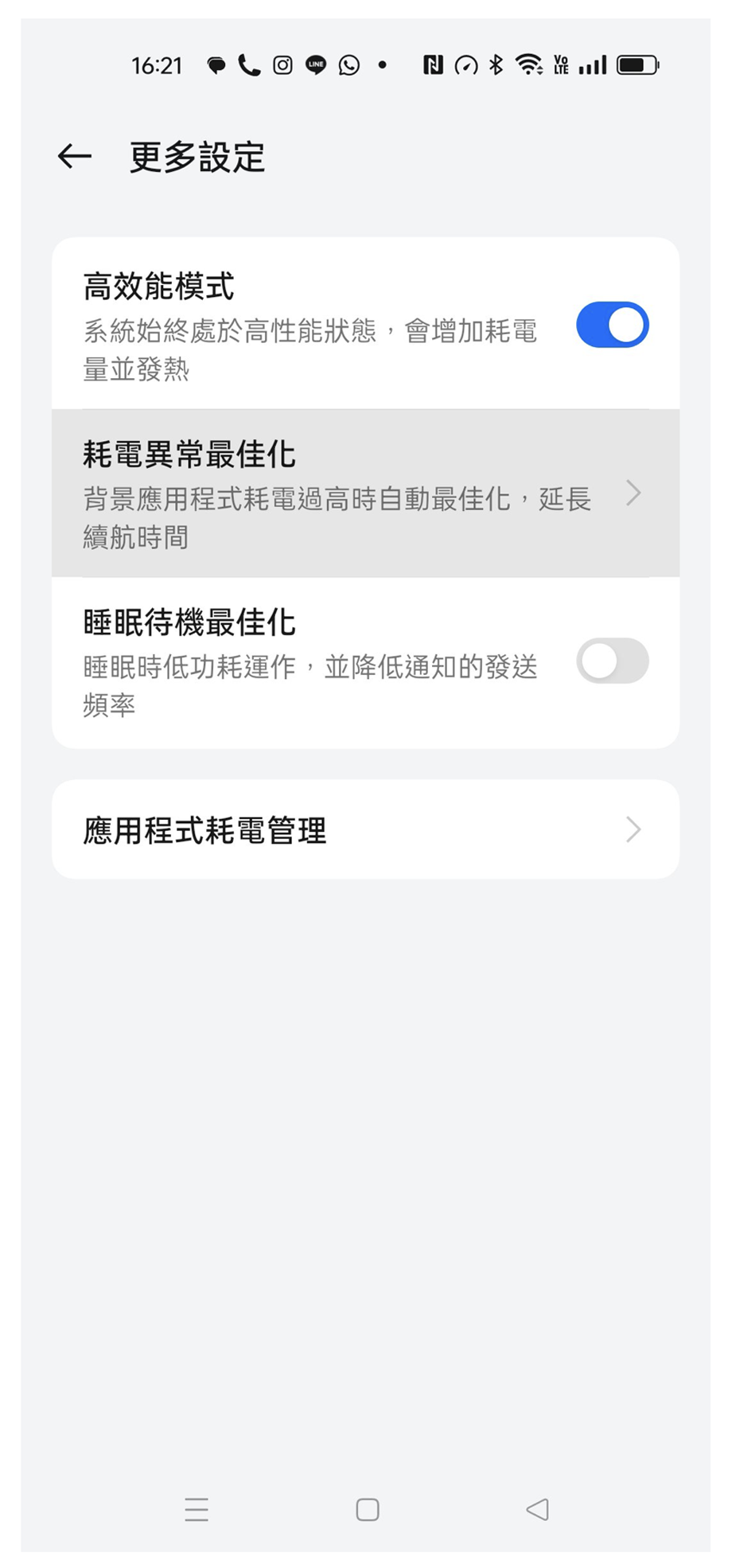Enable the 睡眠待機最佳化 switch

pos(612,661)
